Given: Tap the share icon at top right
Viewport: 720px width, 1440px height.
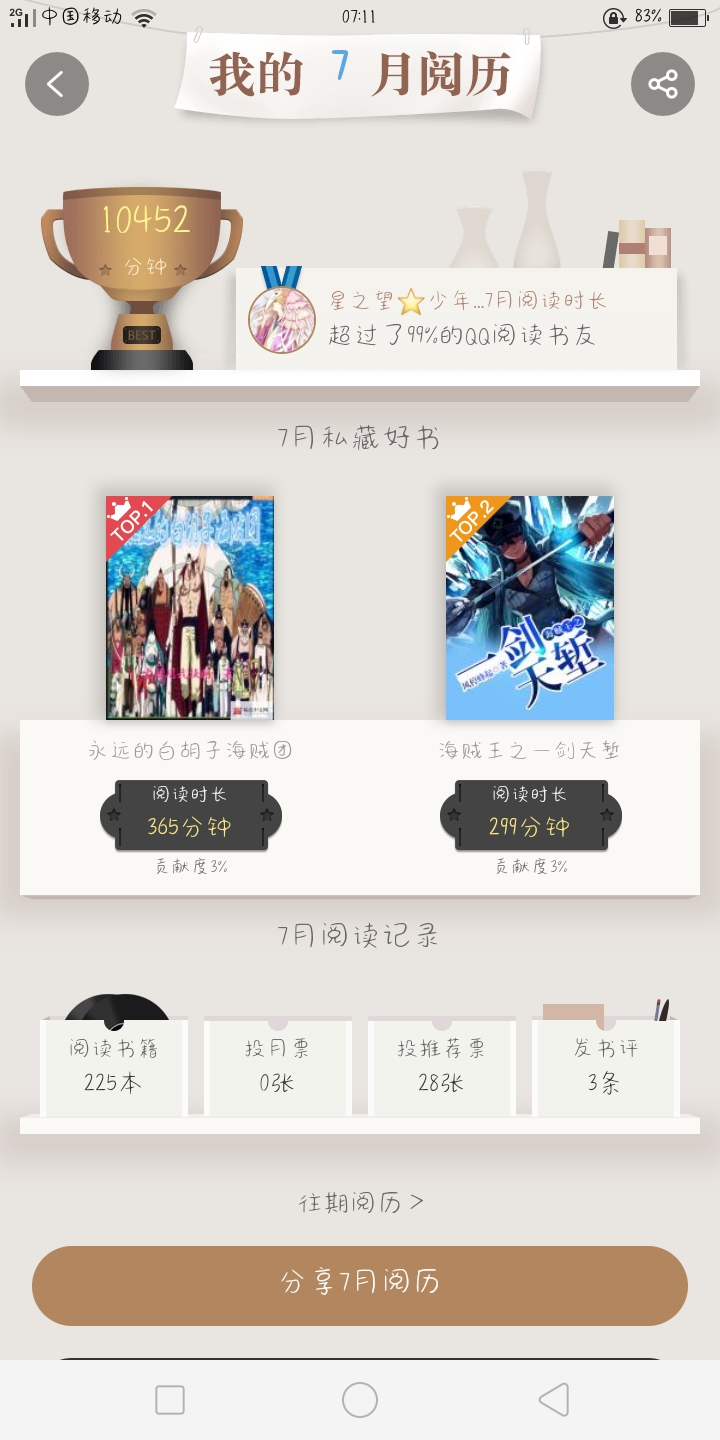Looking at the screenshot, I should pos(663,84).
